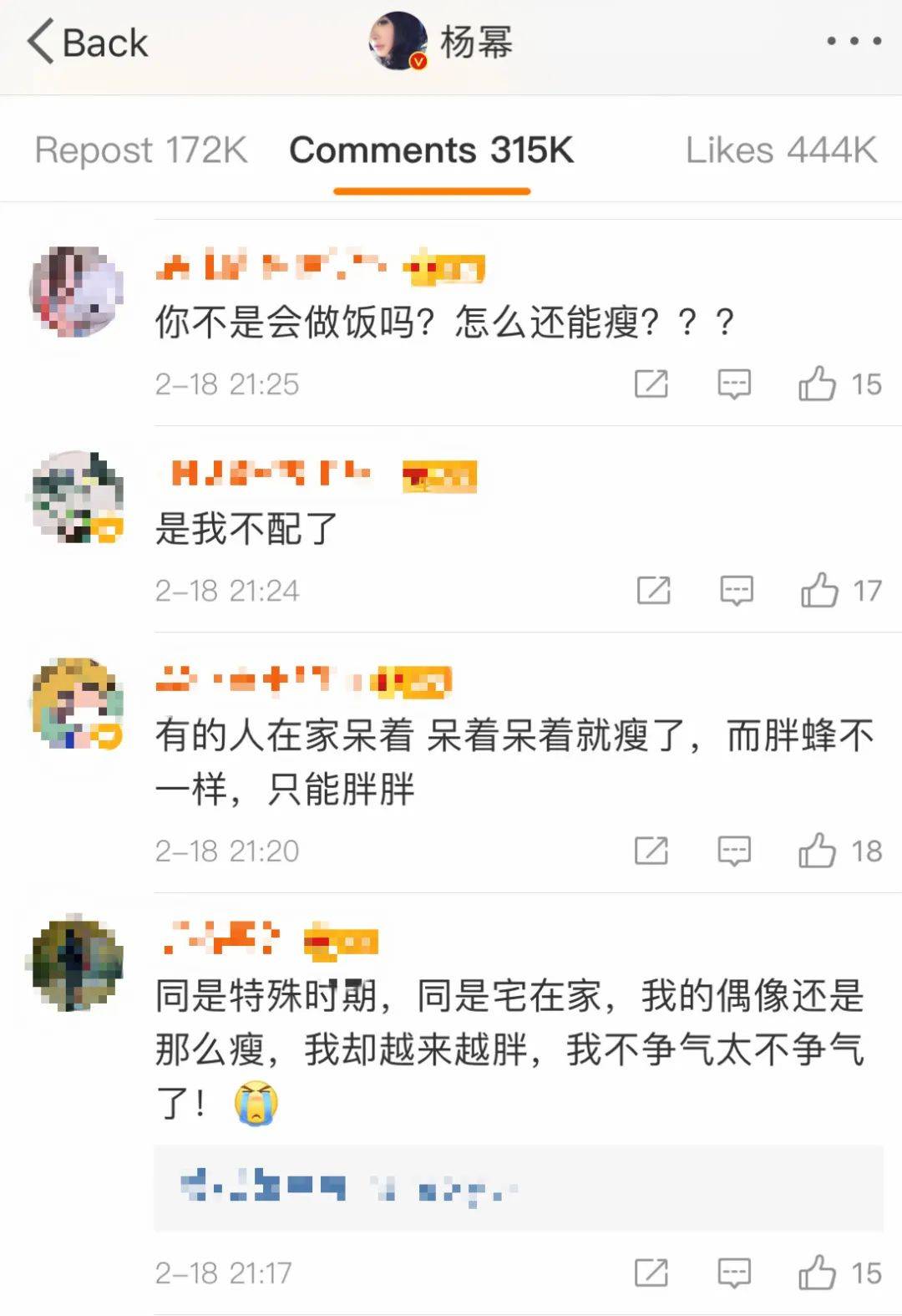Repost the comment posted at 2-18 21:17
This screenshot has width=902, height=1316.
[651, 1273]
